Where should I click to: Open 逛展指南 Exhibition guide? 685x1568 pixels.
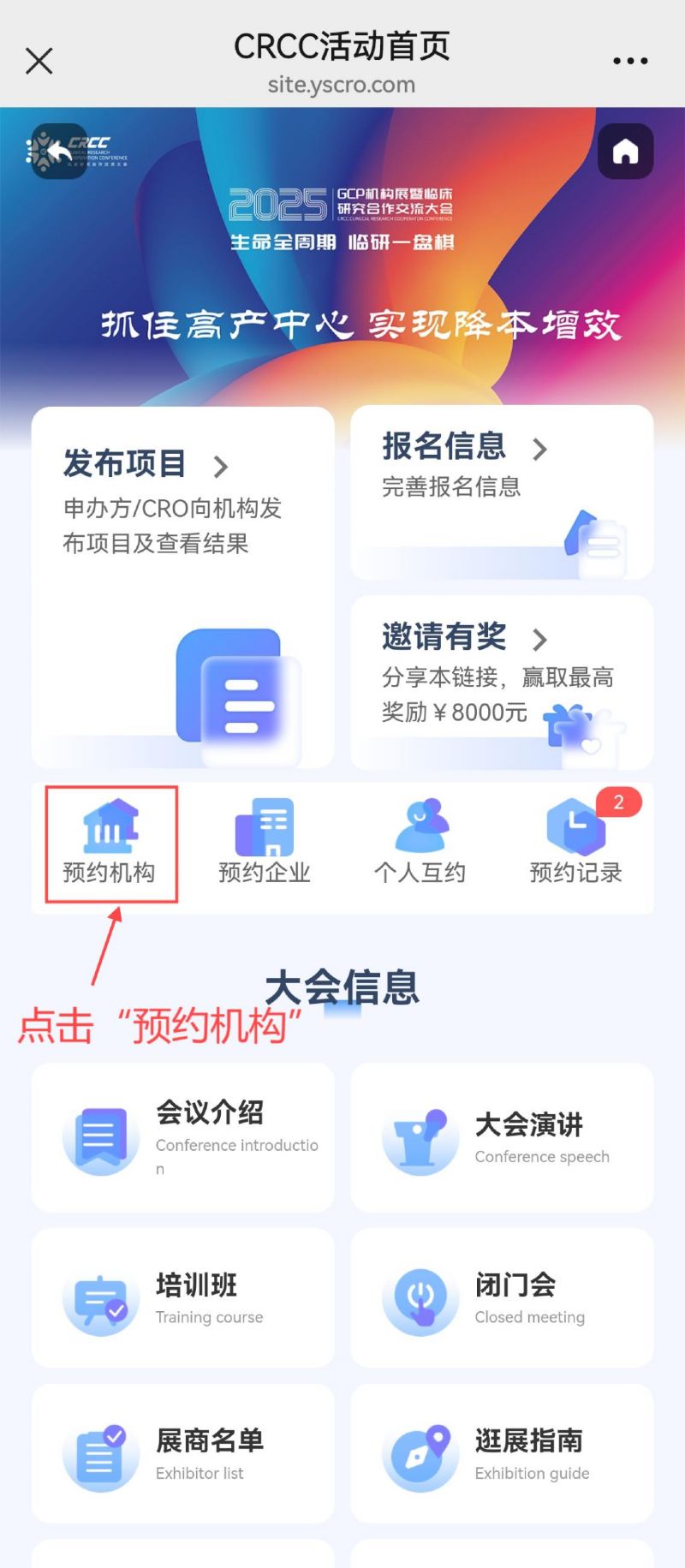click(502, 1454)
